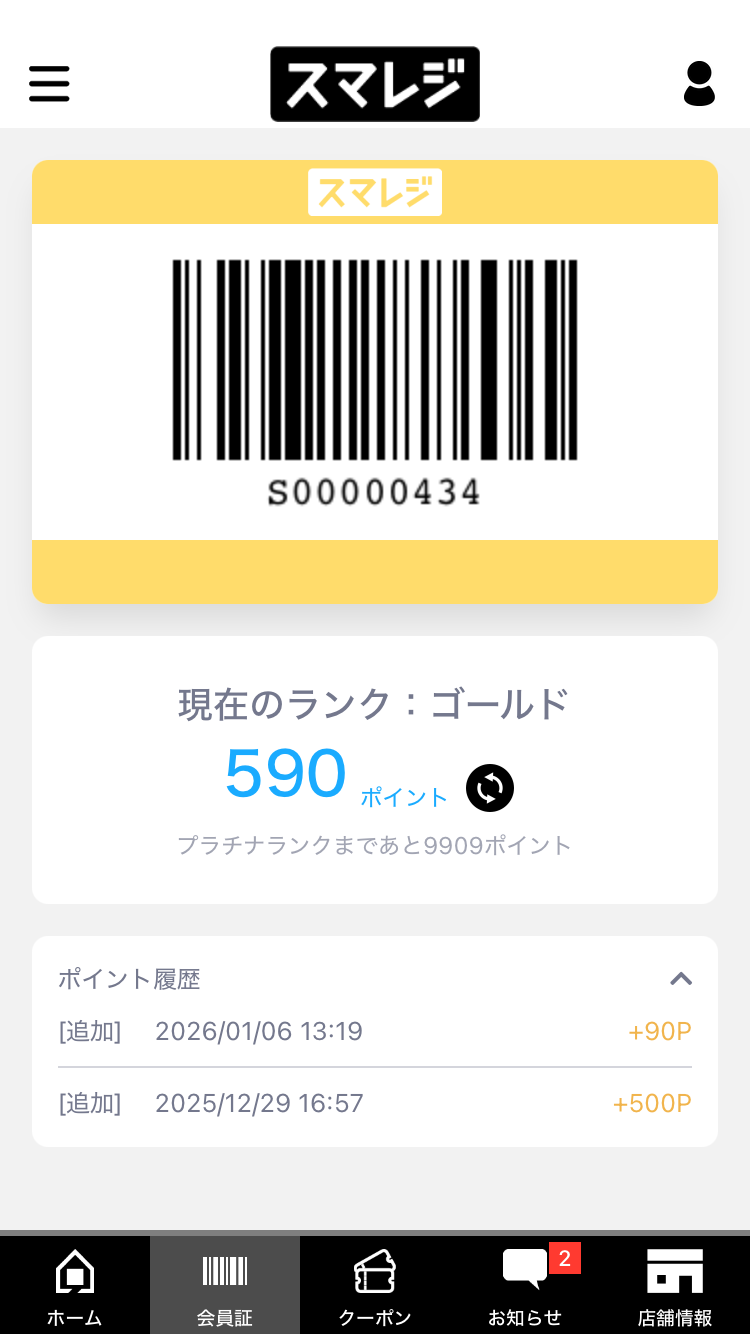The height and width of the screenshot is (1334, 750).
Task: Switch to the お知らせ tab
Action: (x=523, y=1285)
